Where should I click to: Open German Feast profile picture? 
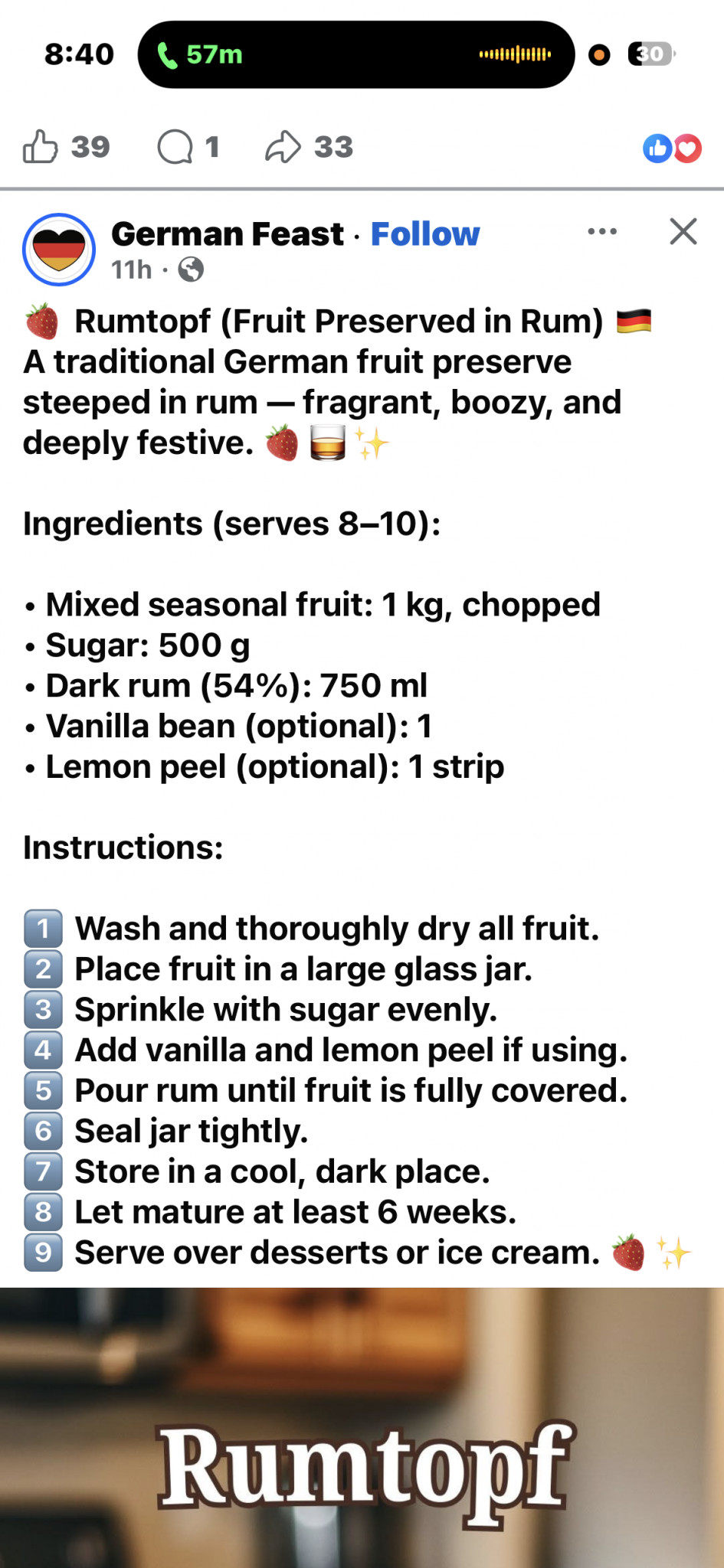[59, 250]
